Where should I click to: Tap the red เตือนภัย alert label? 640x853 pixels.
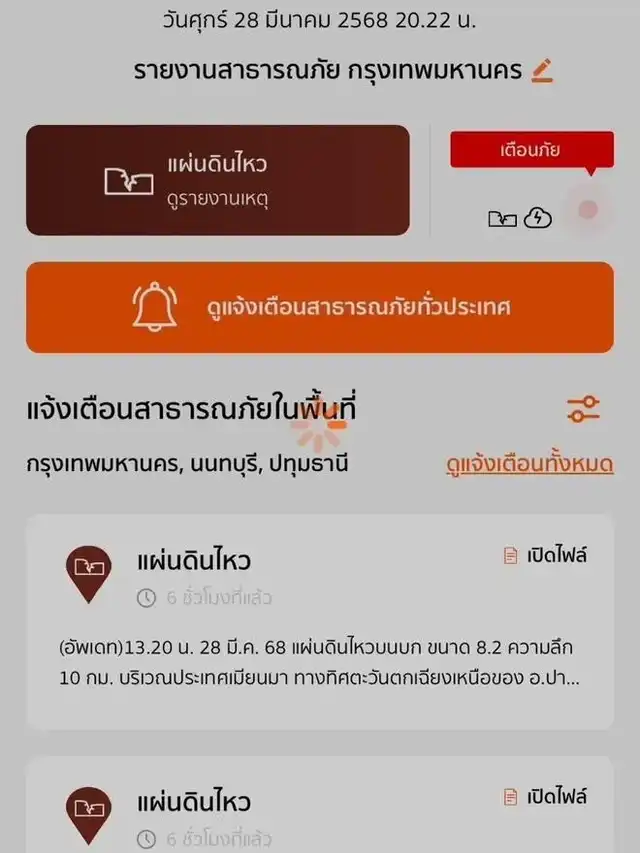[x=530, y=151]
